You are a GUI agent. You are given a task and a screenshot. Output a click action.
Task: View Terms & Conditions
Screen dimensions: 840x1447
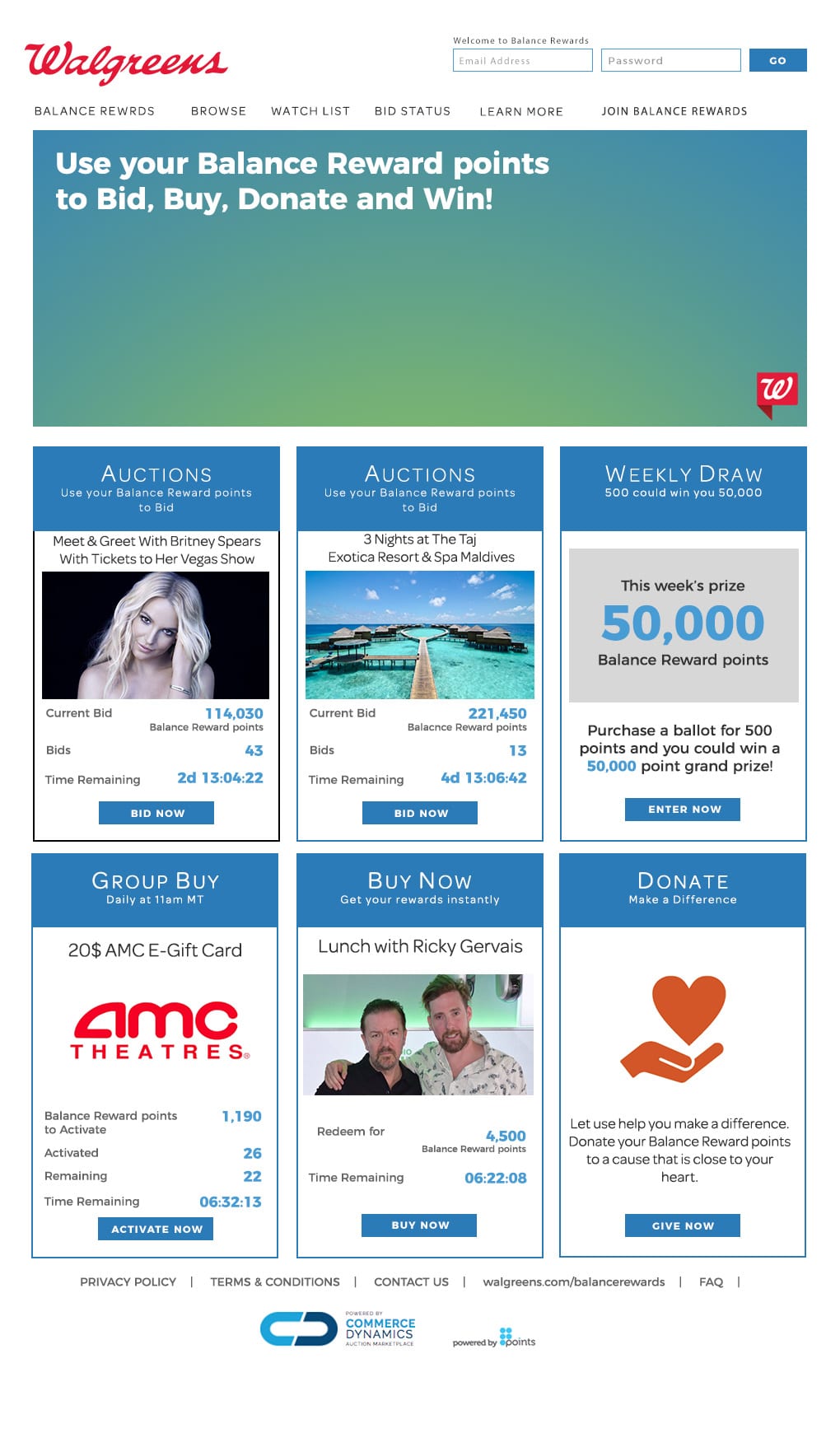pos(275,1281)
